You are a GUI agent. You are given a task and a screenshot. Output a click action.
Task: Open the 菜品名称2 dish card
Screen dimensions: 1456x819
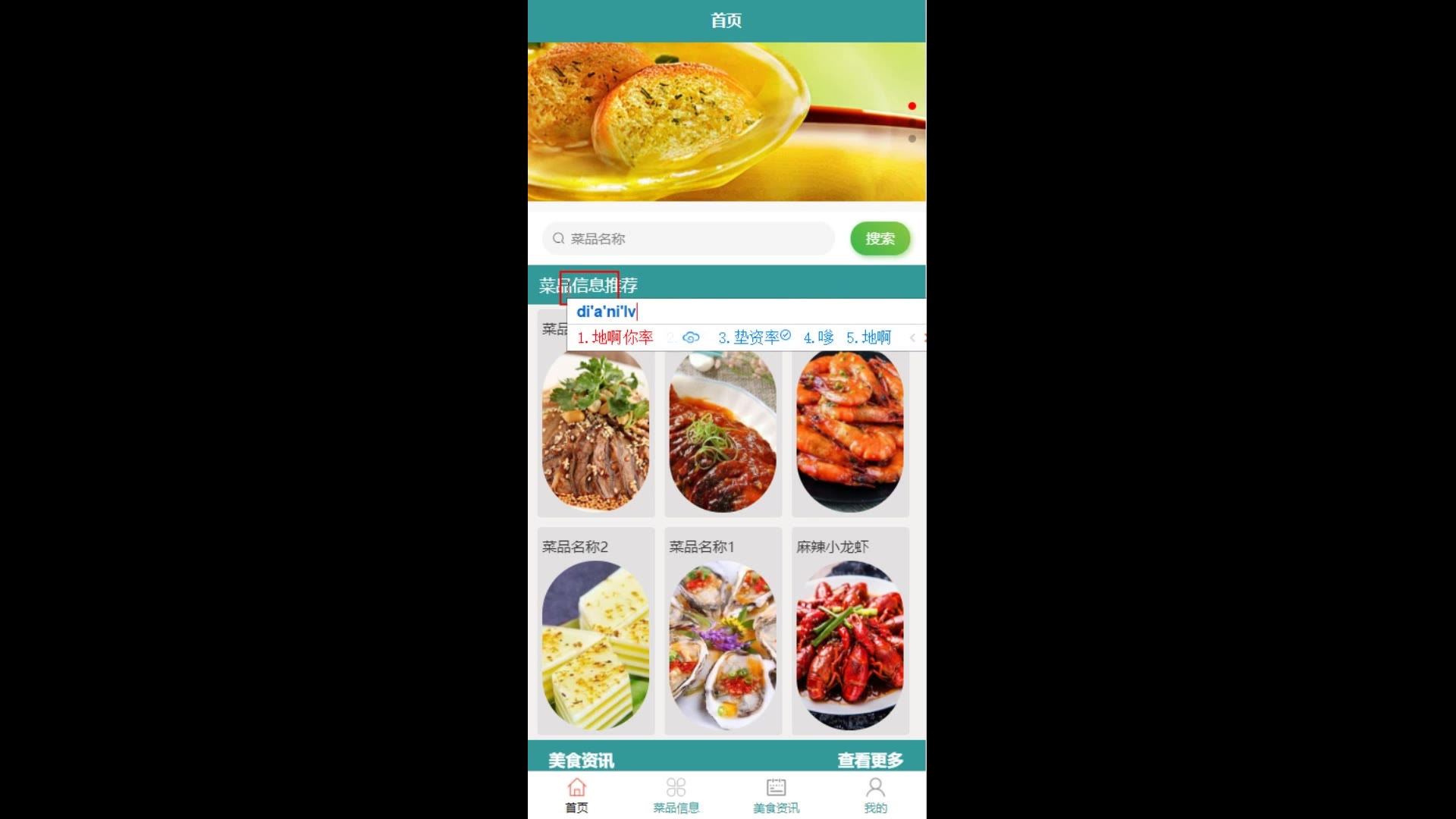tap(595, 631)
